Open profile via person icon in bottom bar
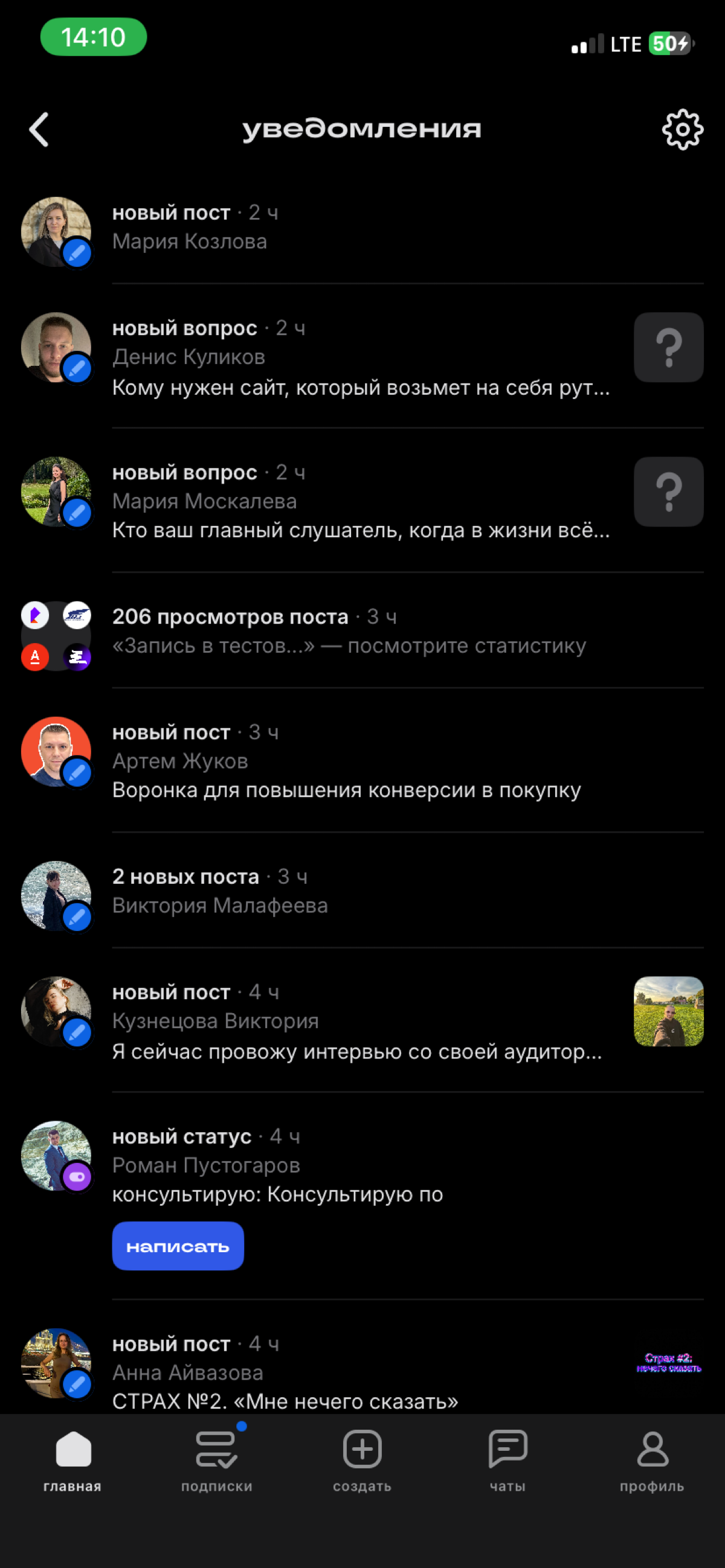Screen dimensions: 725x1568 coord(652,1451)
